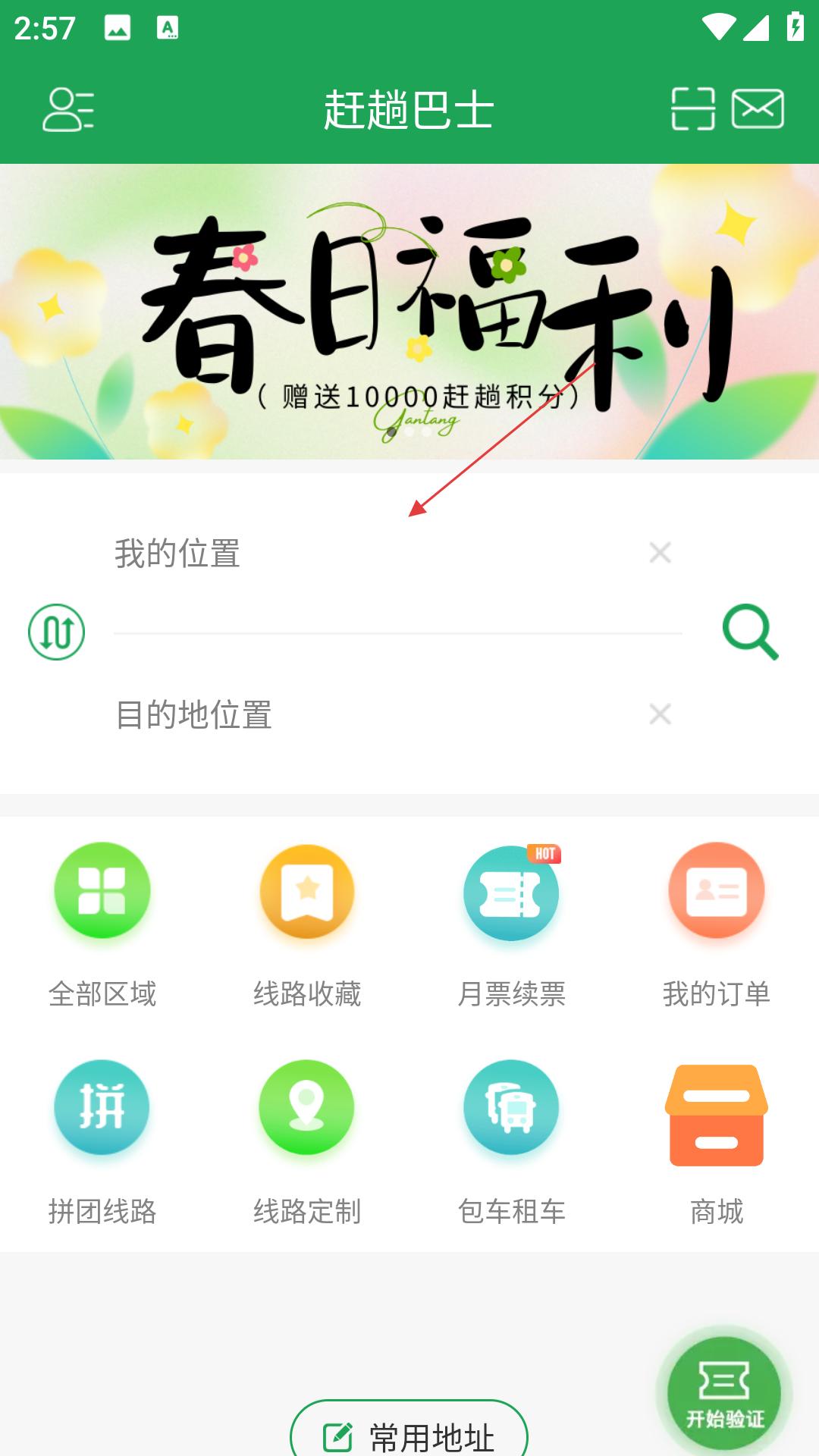Open 全部区域
The image size is (819, 1456).
[x=102, y=925]
